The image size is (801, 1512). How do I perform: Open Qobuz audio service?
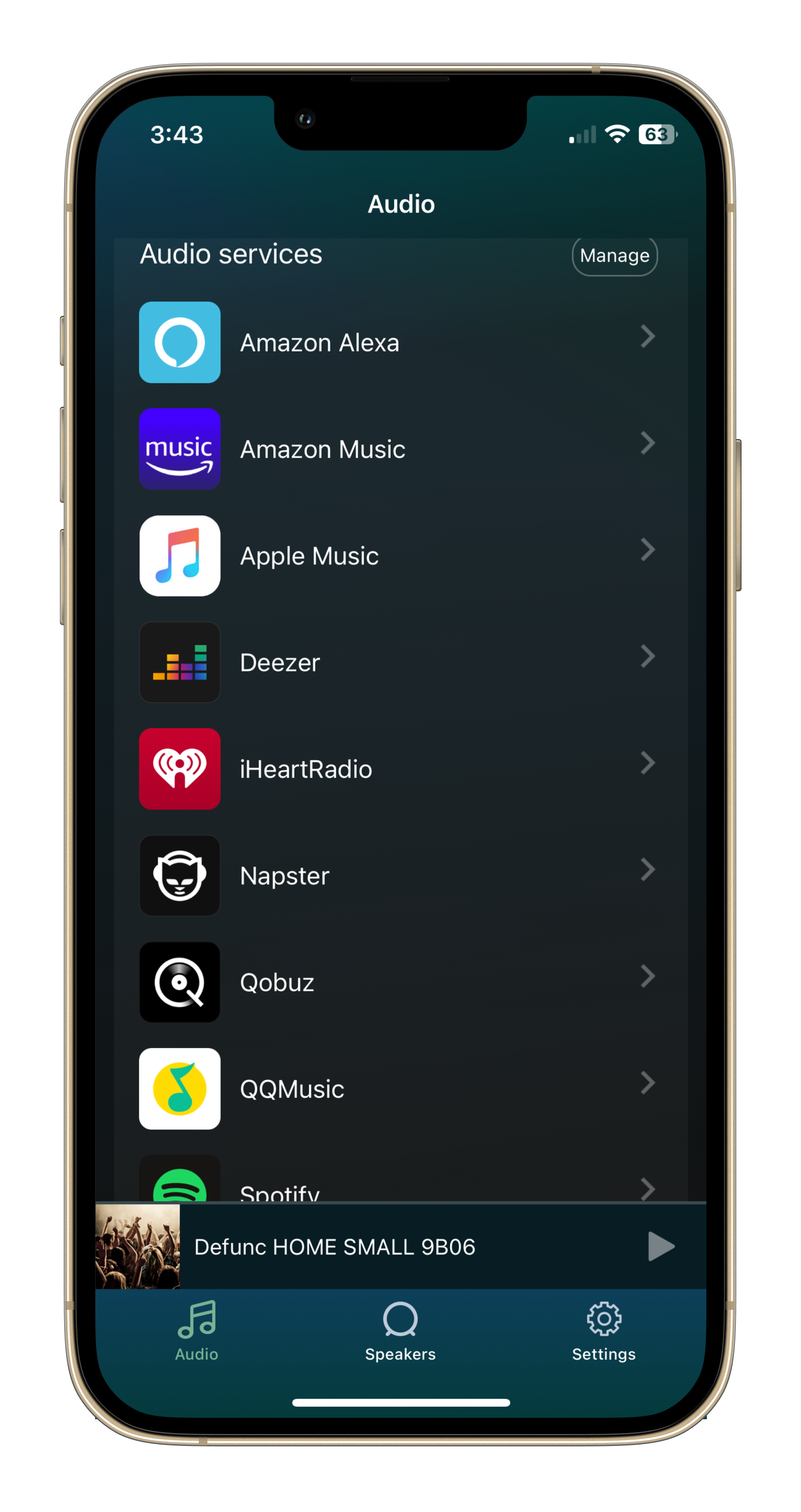399,982
